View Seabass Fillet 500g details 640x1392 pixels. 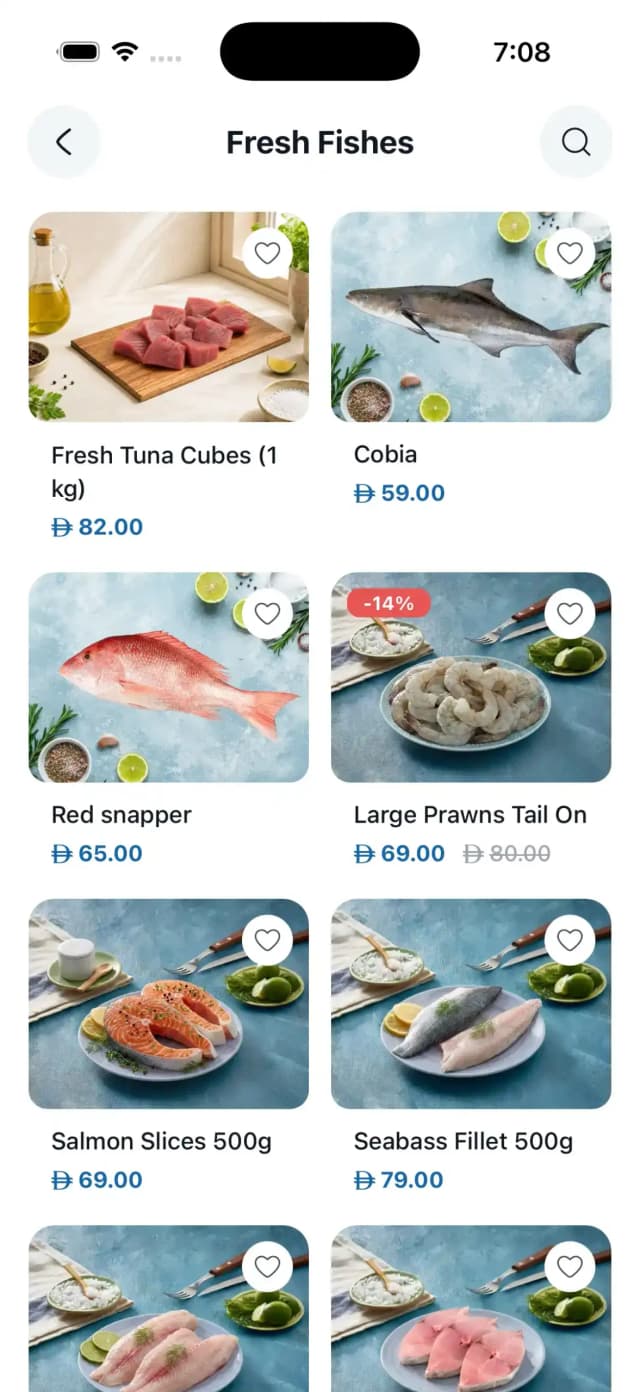coord(471,1048)
